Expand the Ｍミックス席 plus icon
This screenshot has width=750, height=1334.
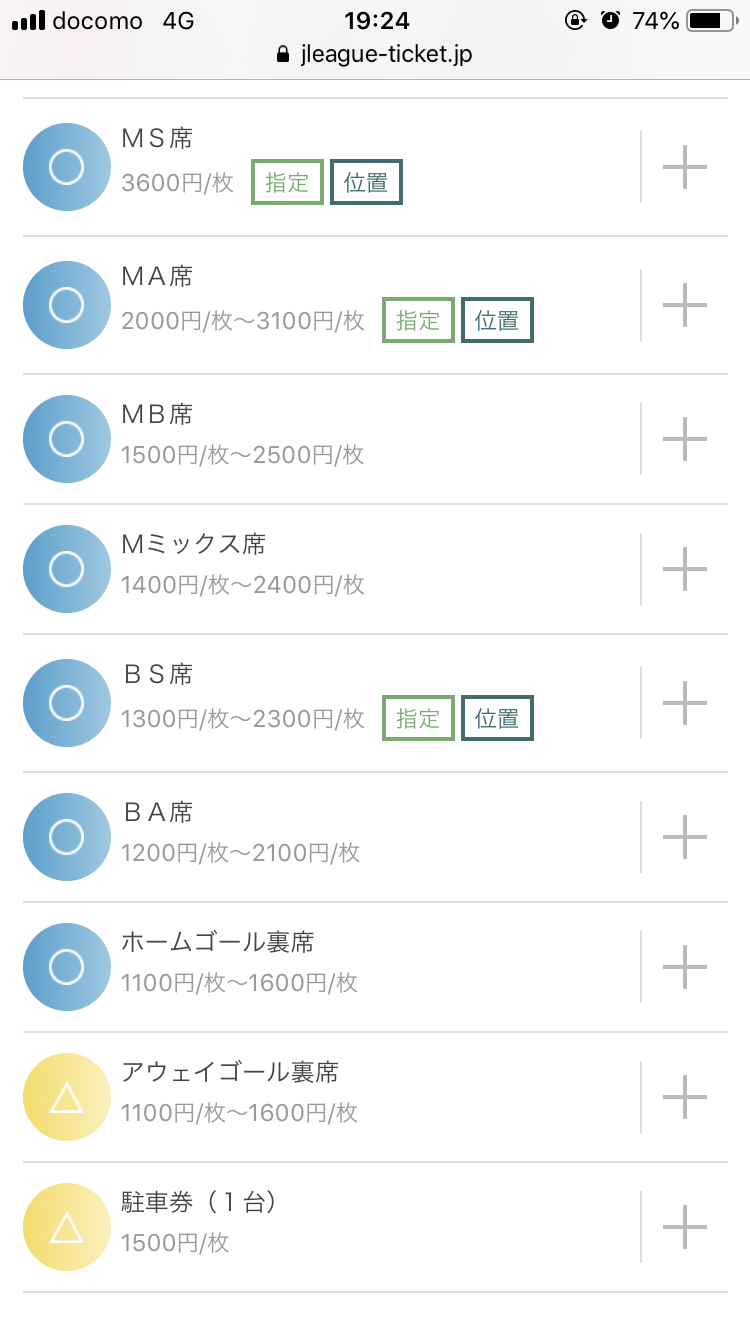coord(685,569)
